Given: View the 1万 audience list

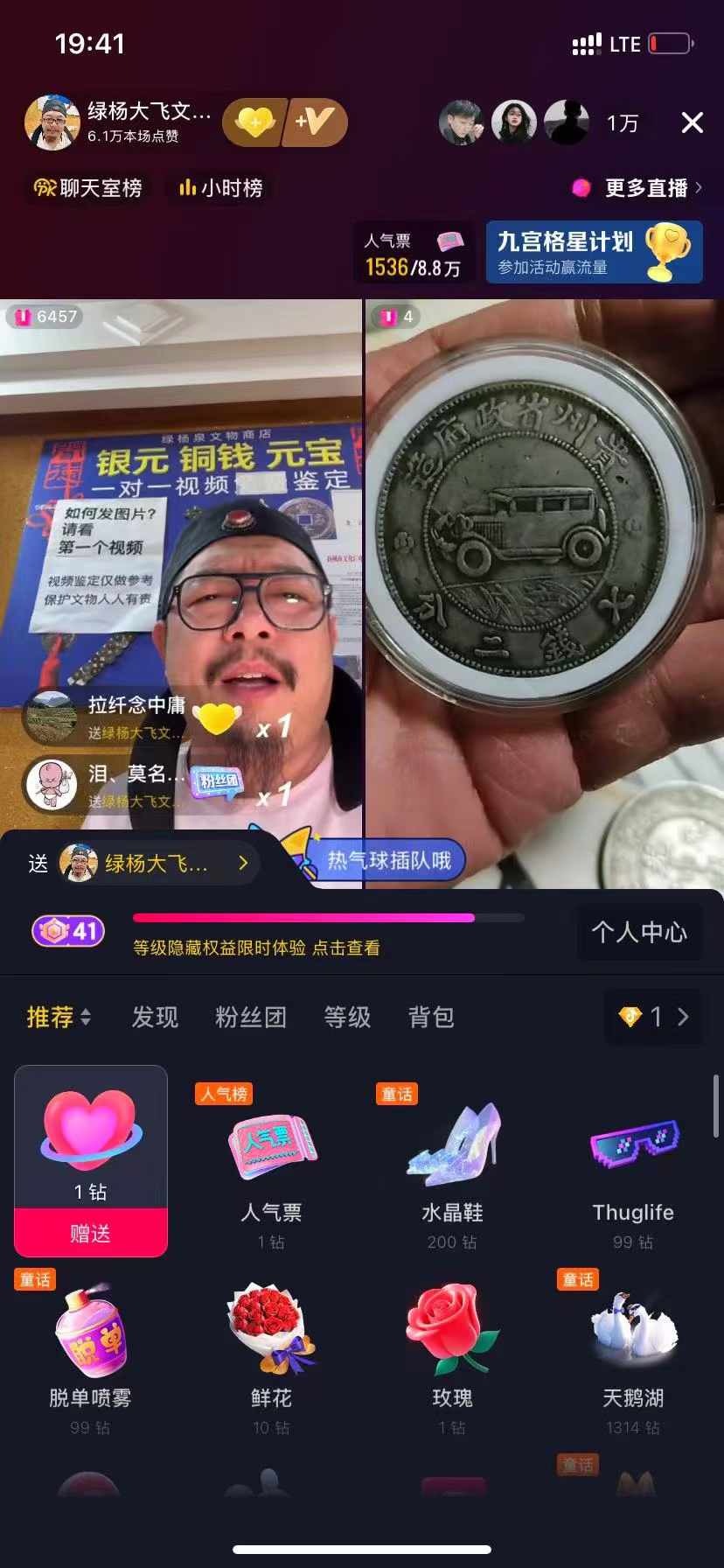Looking at the screenshot, I should click(x=622, y=123).
